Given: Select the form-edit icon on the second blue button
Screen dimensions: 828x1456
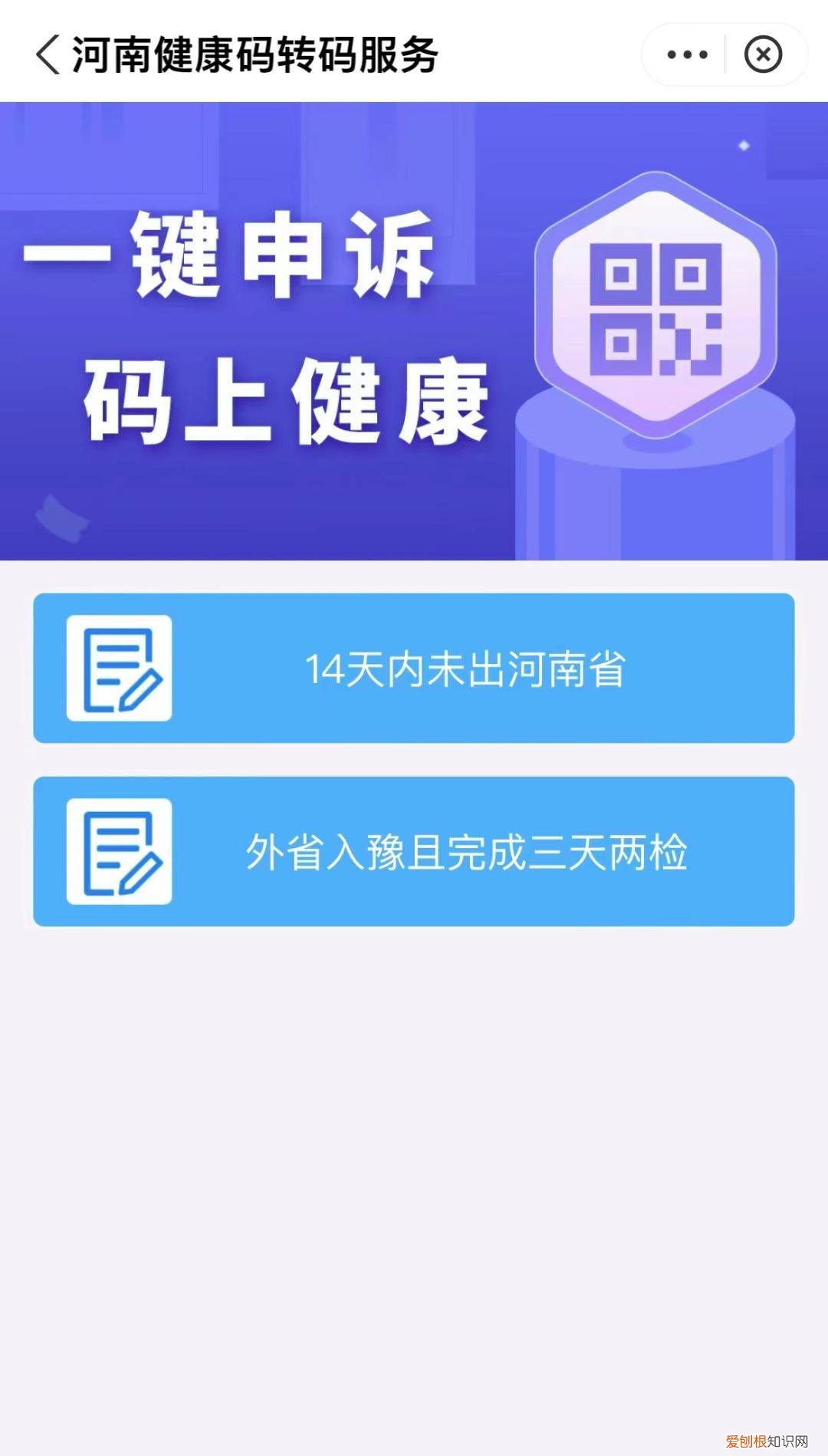Looking at the screenshot, I should click(x=120, y=850).
